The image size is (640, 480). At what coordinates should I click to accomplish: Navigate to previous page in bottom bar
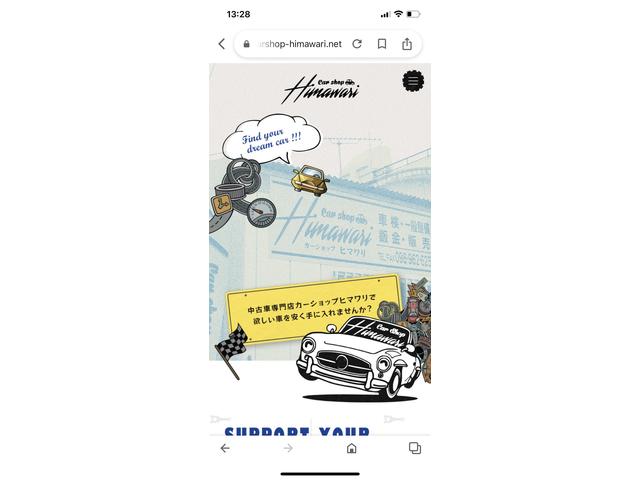(225, 448)
